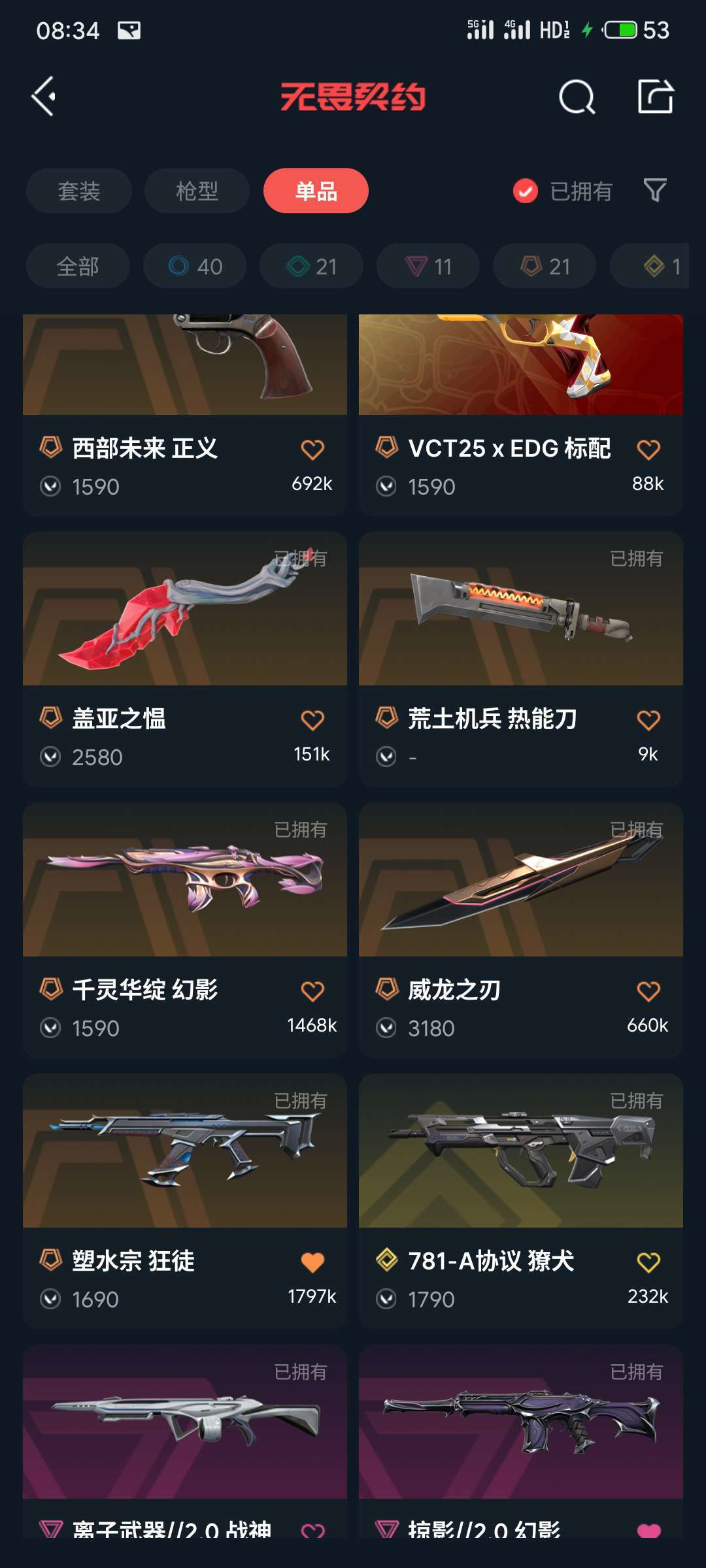The height and width of the screenshot is (1568, 706).
Task: Open the 千灵华绽 幻影 skin card
Action: point(185,930)
